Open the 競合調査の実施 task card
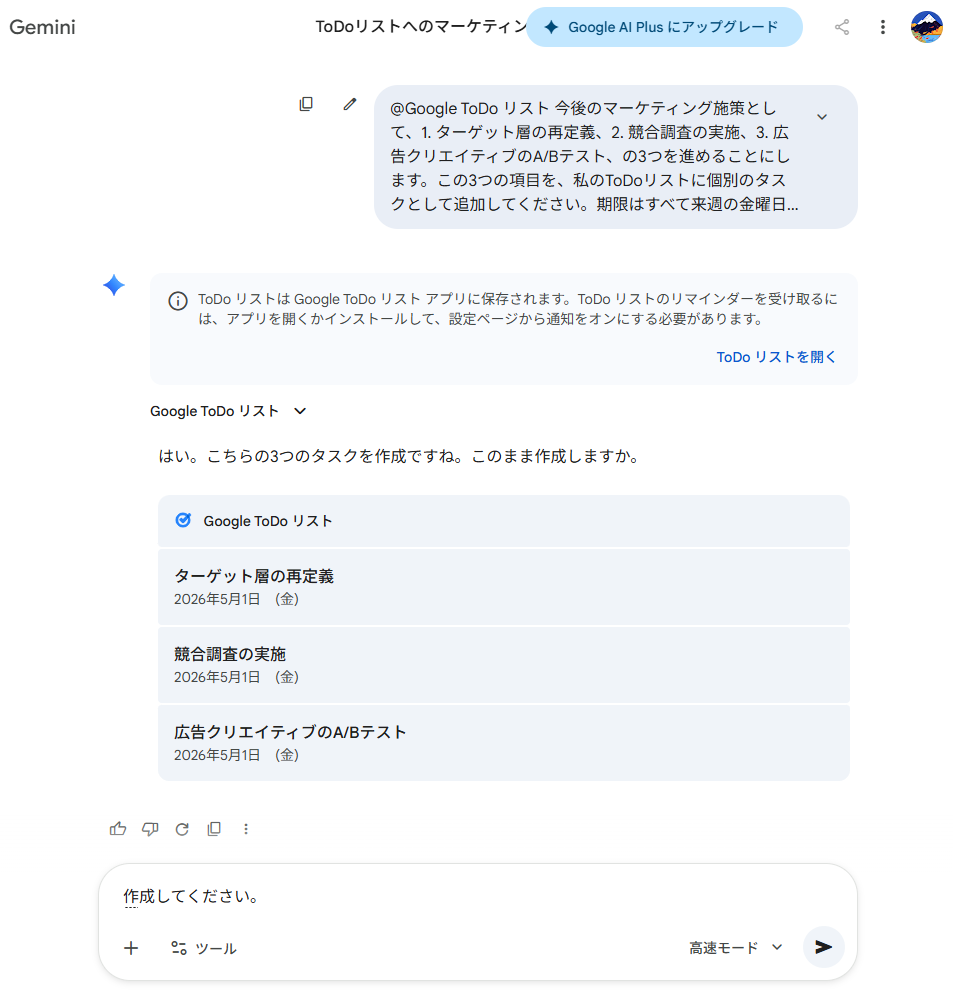Viewport: 953px width, 990px height. (503, 665)
